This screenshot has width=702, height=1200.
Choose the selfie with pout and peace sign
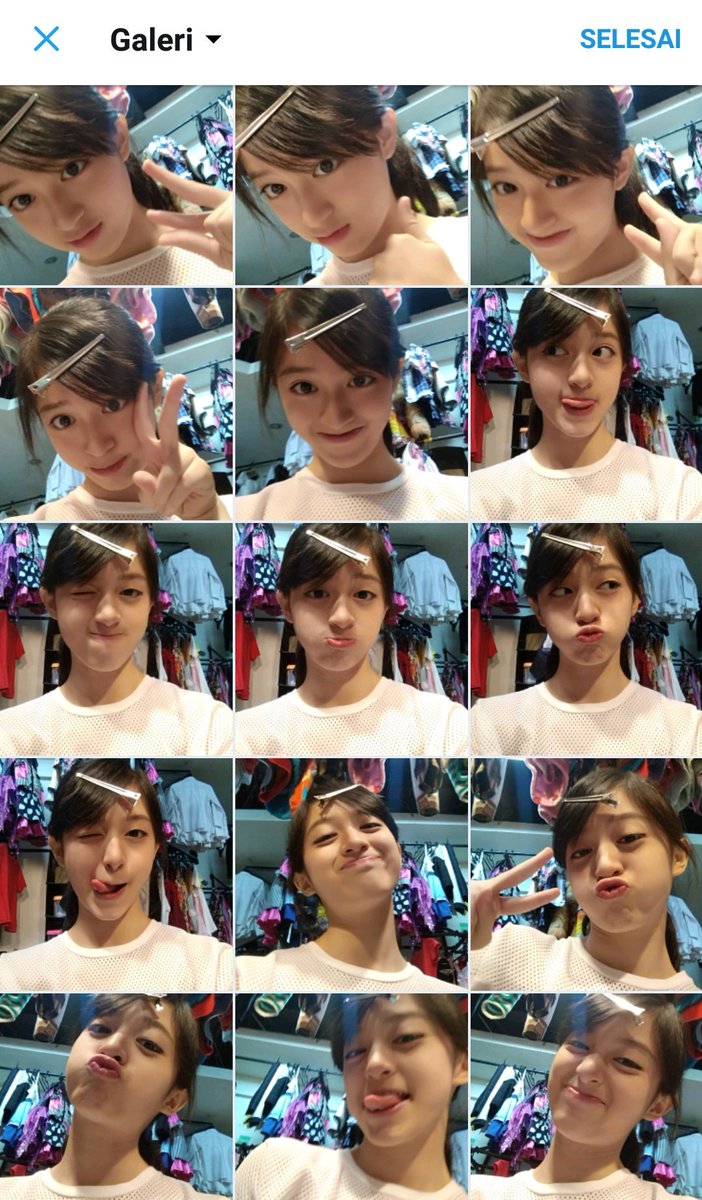(x=586, y=875)
